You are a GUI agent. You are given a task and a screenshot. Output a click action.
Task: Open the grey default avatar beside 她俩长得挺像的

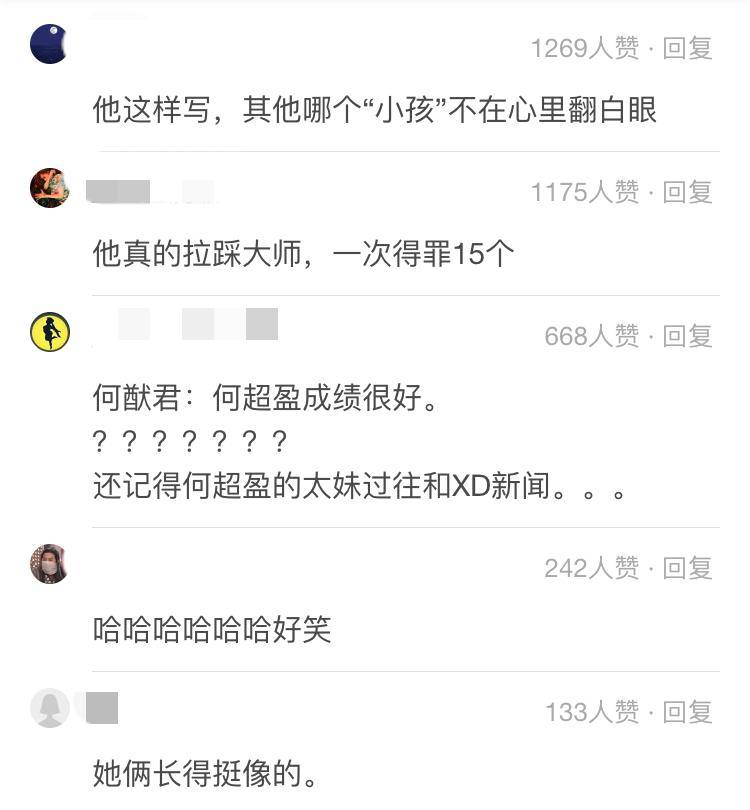click(50, 708)
